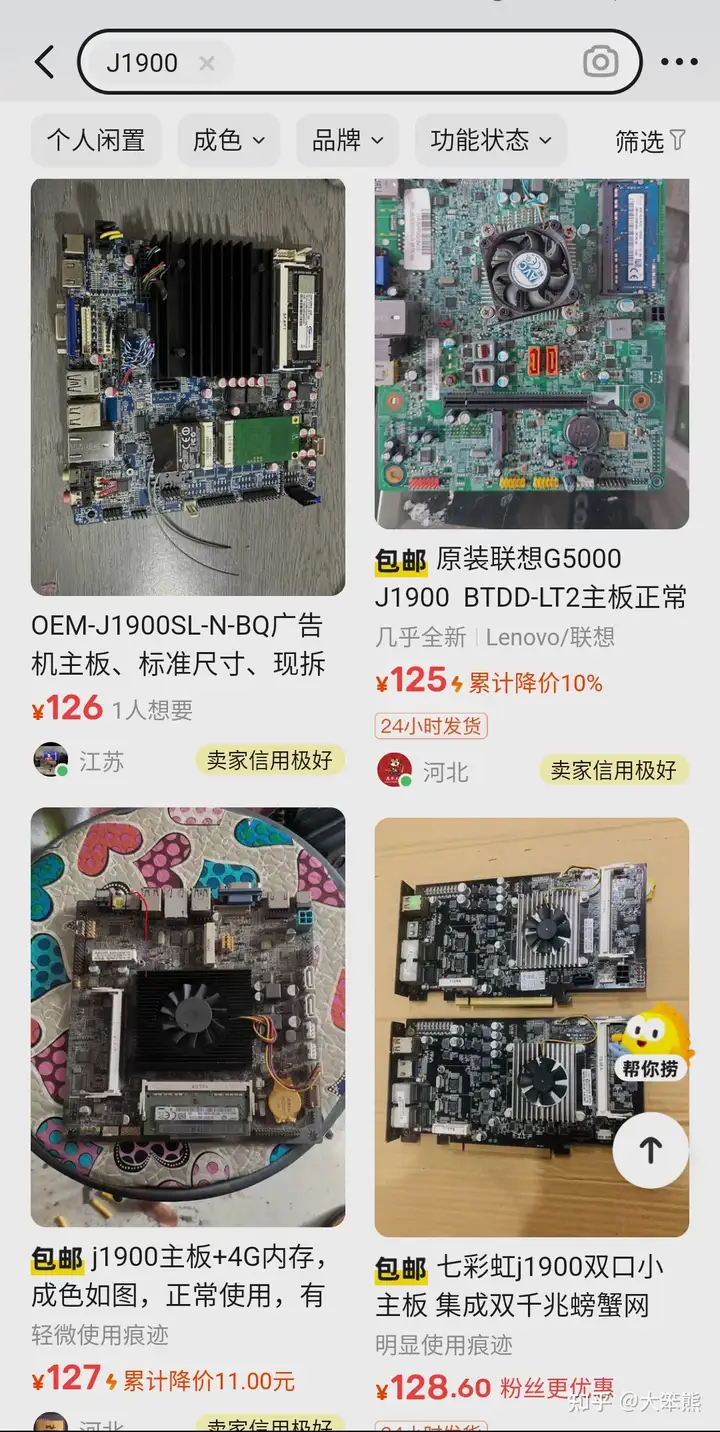This screenshot has width=720, height=1432.
Task: Open the j1900主板+4G内存 listing
Action: click(188, 1017)
